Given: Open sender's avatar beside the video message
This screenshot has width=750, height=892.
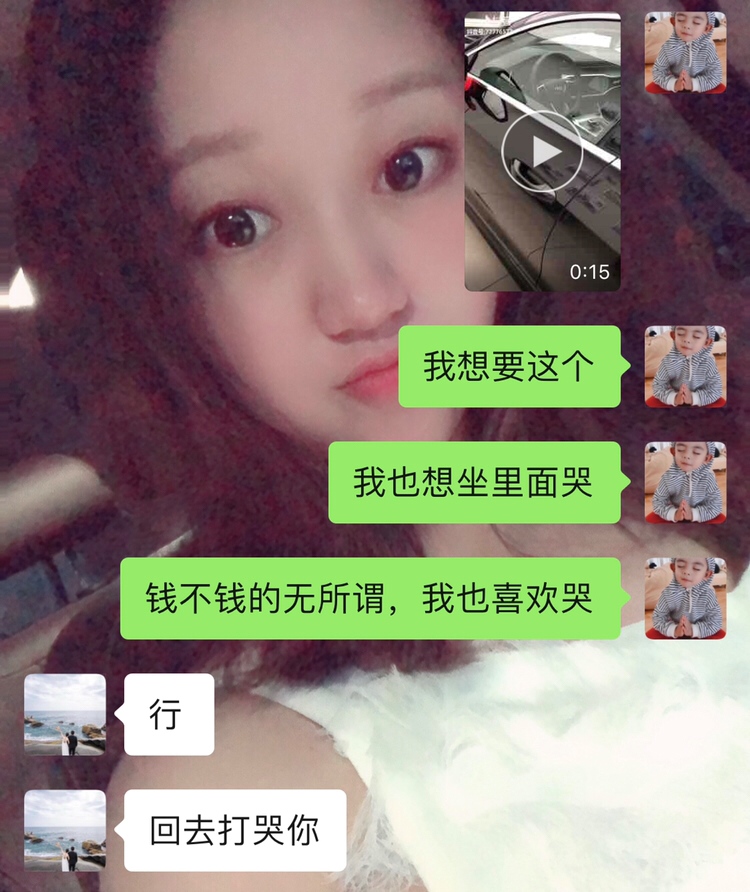Looking at the screenshot, I should point(685,52).
